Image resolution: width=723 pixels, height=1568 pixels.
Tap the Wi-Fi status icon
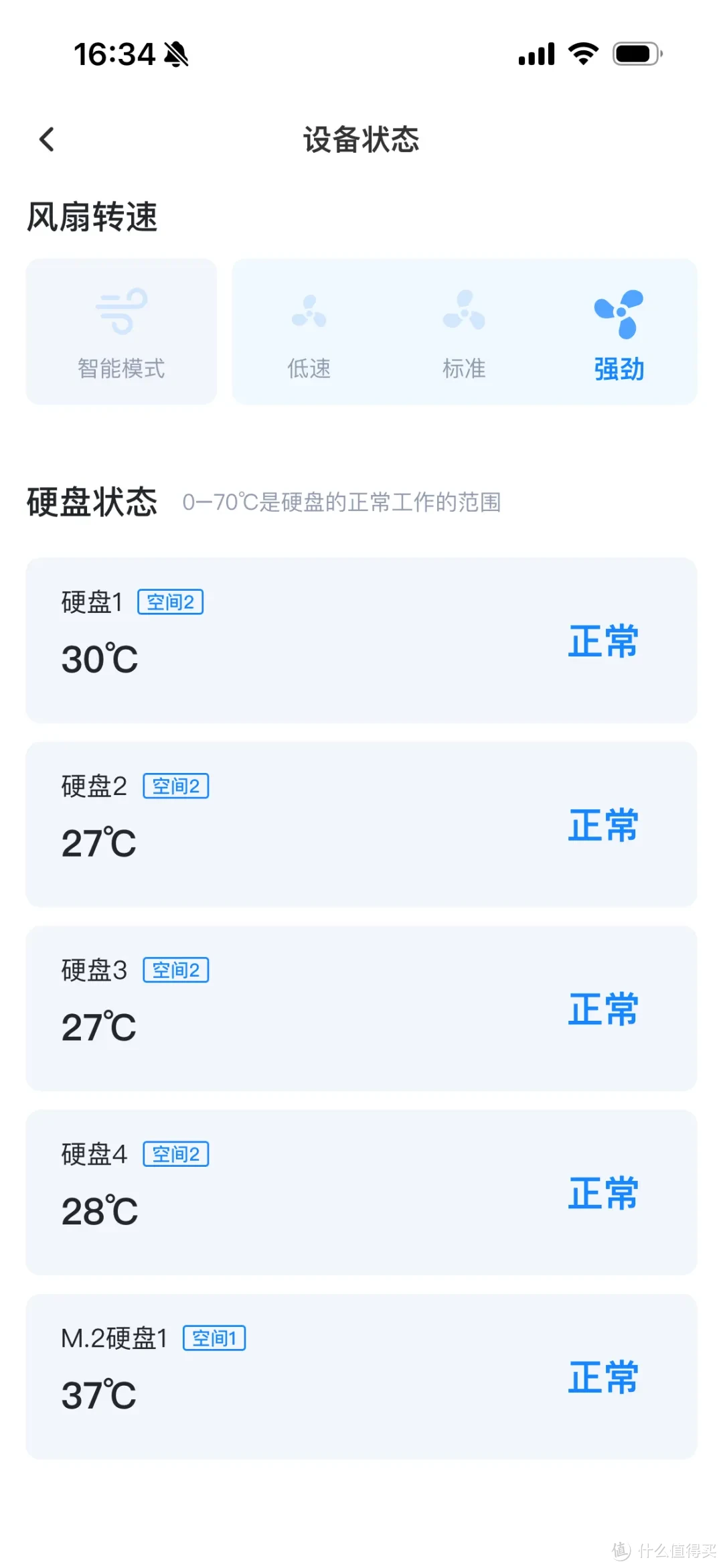[x=582, y=54]
